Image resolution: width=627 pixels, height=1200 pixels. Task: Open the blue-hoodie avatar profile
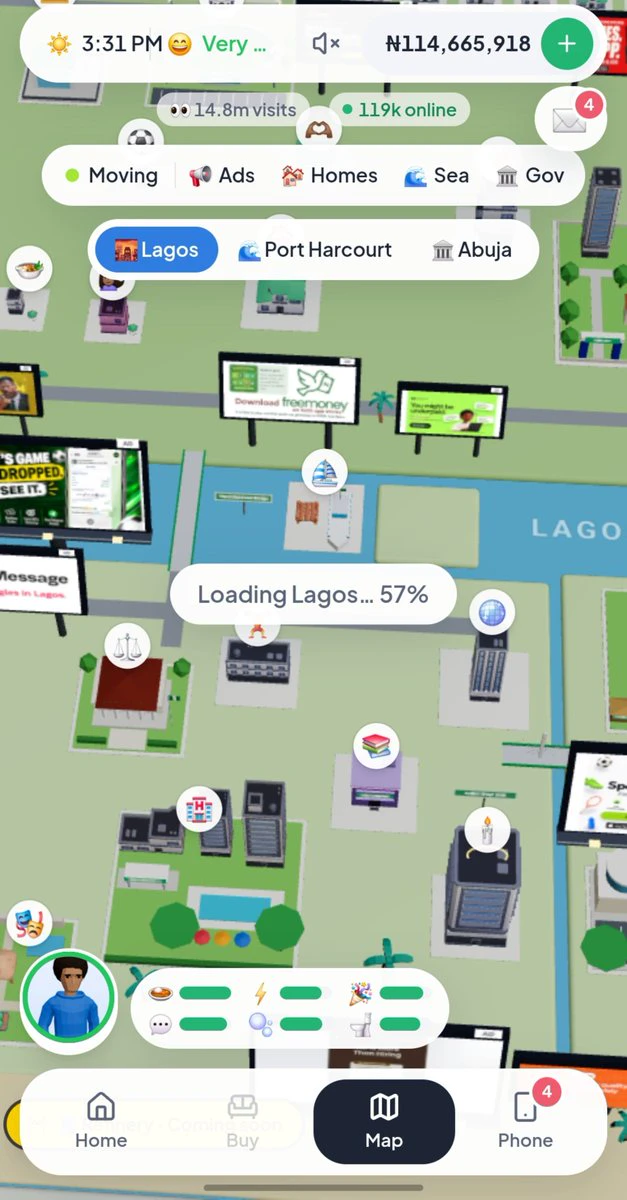(x=69, y=997)
